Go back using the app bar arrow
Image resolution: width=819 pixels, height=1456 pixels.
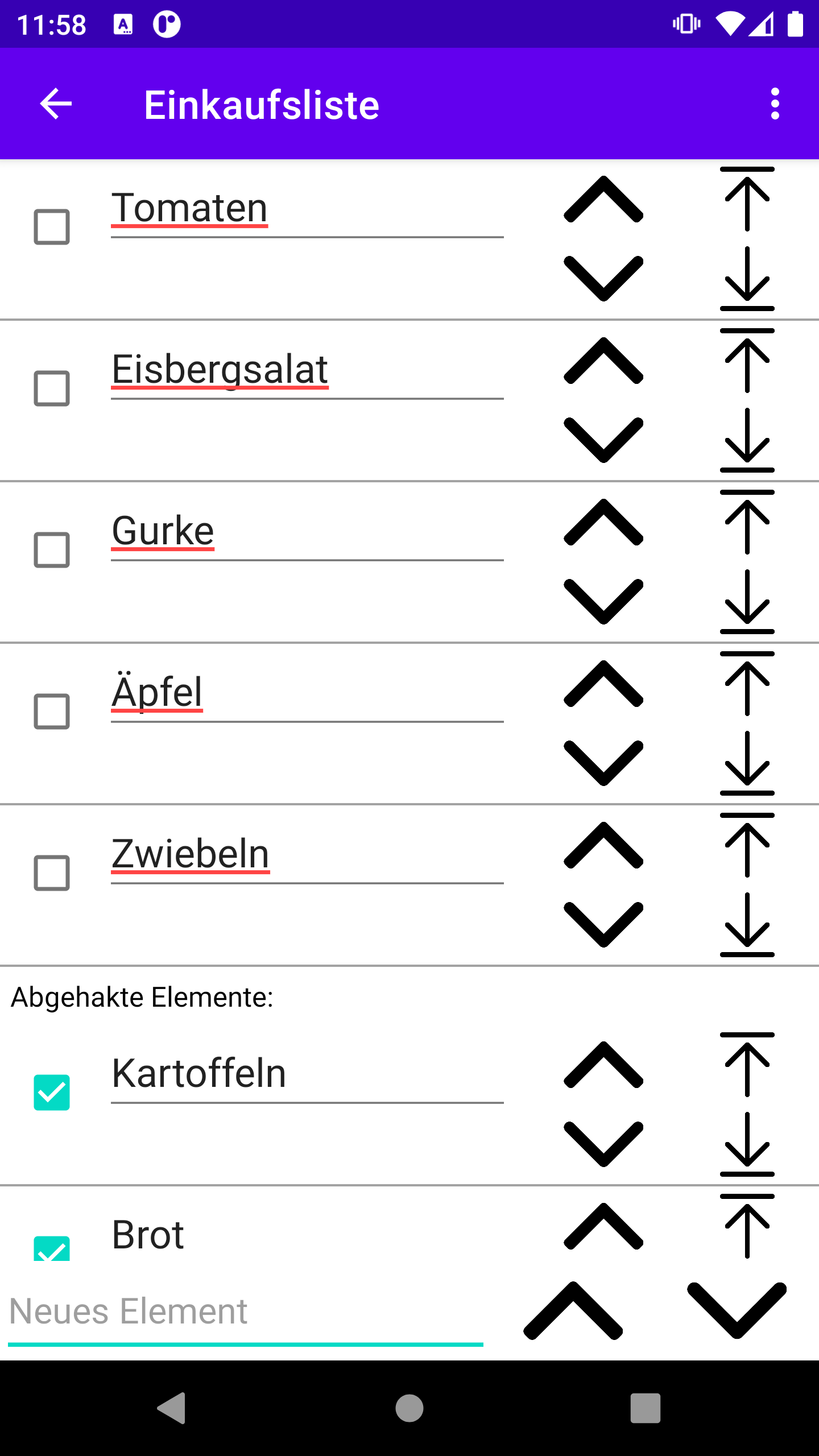[56, 104]
